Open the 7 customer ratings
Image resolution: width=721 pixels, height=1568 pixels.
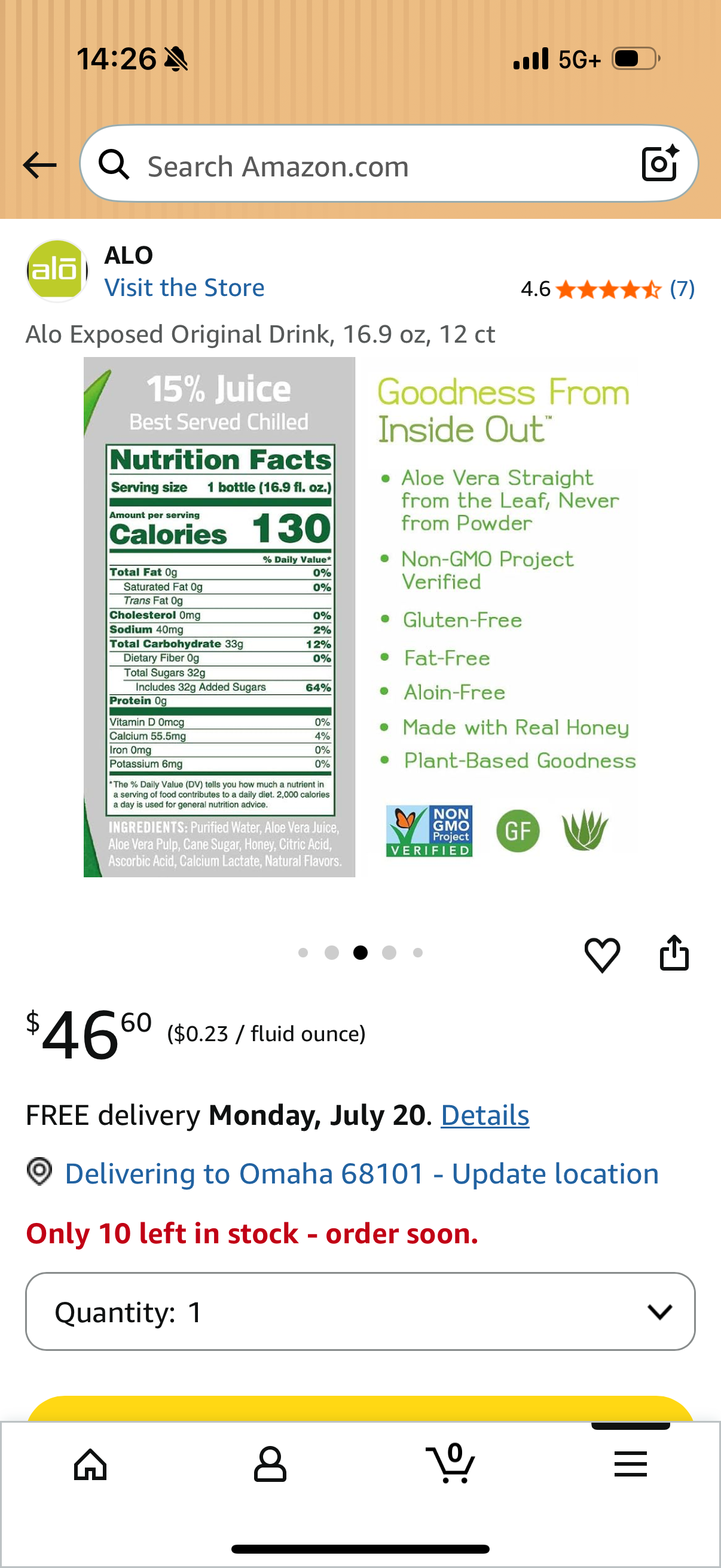pyautogui.click(x=682, y=288)
